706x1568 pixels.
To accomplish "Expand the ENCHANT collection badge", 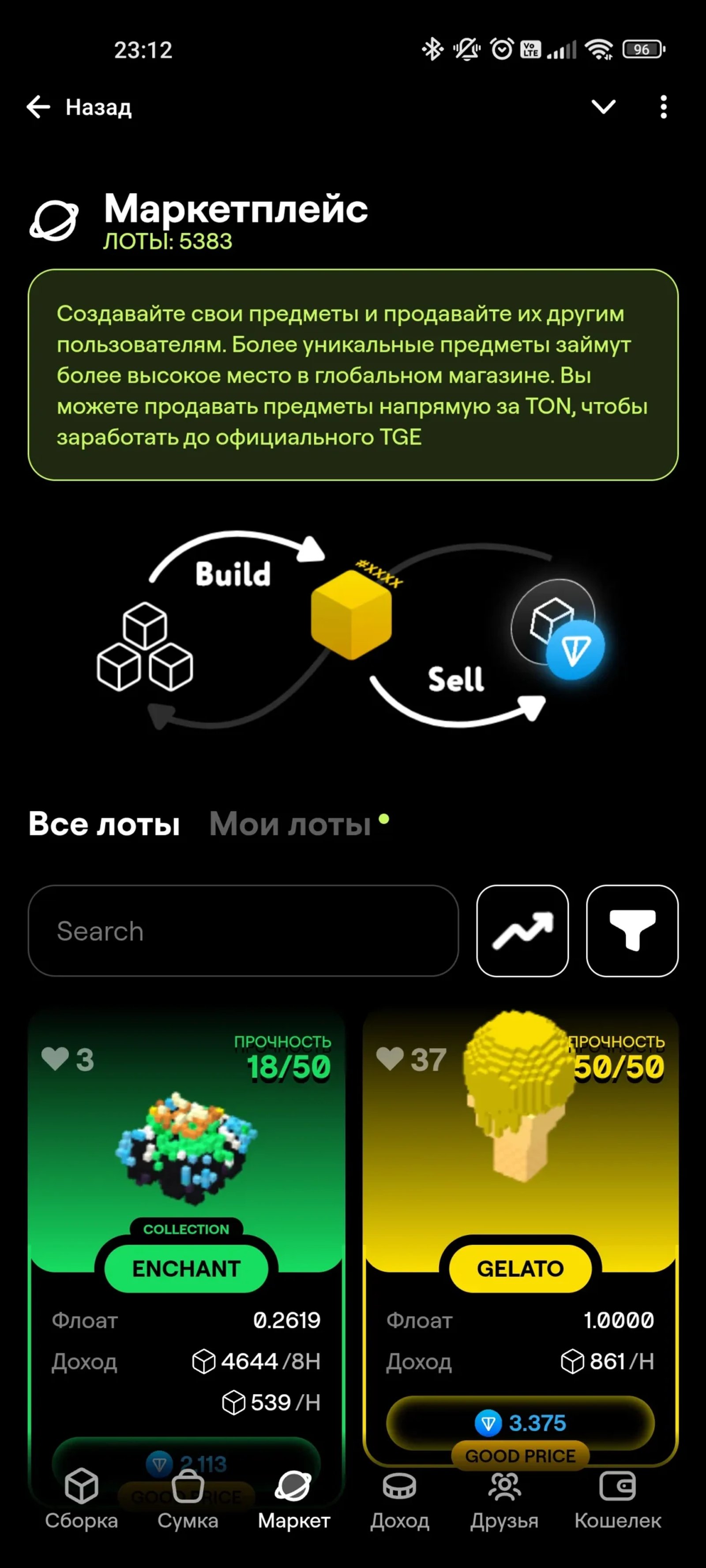I will pos(186,1229).
